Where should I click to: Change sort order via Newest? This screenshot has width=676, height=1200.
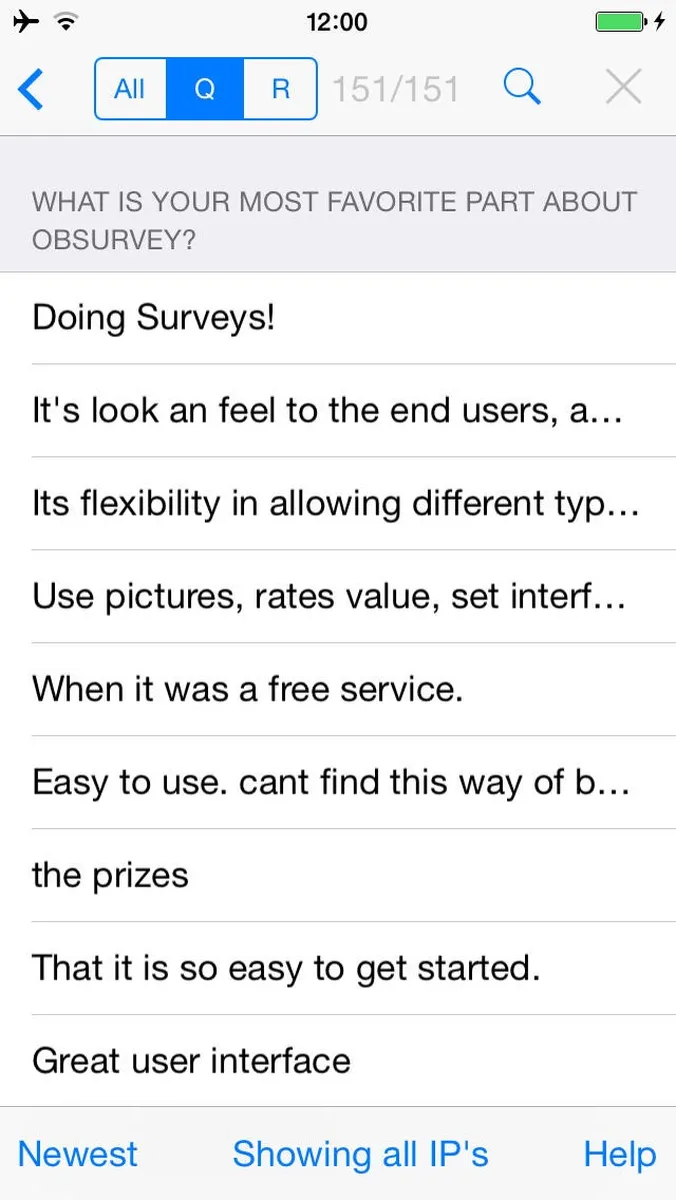[78, 1154]
